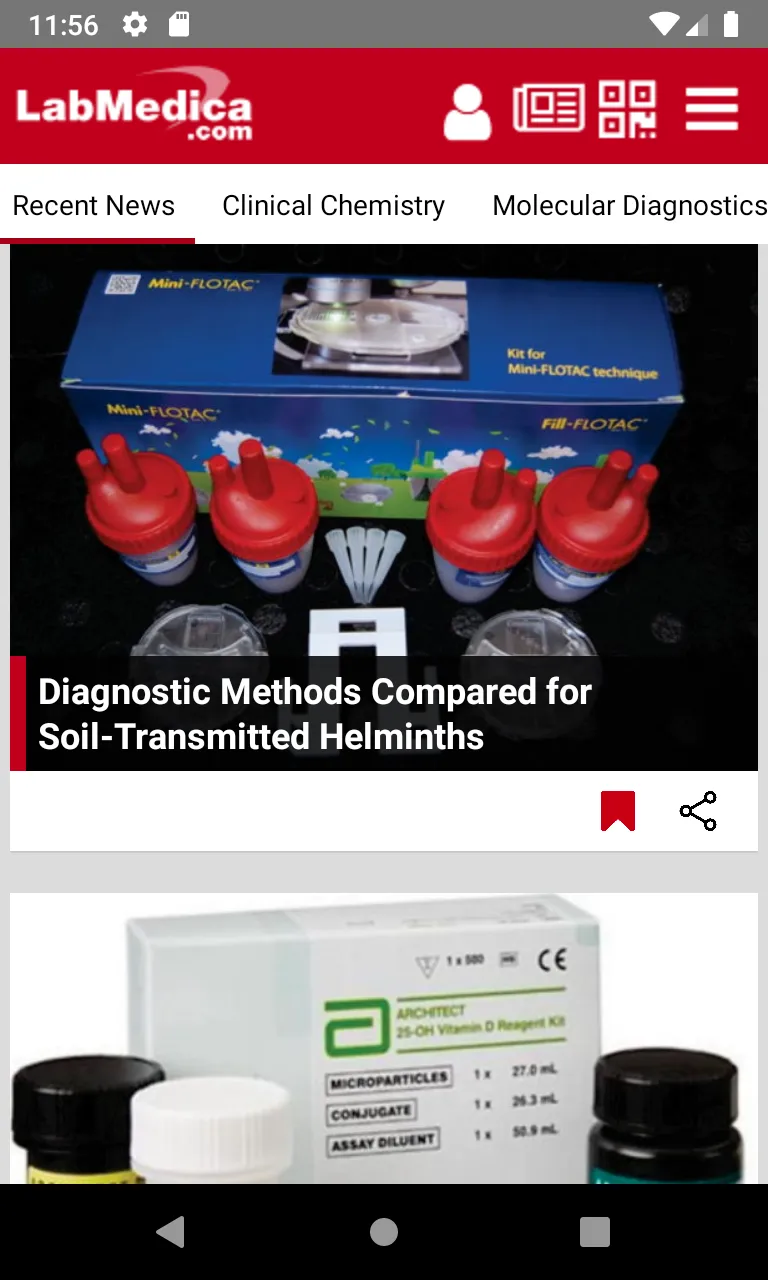This screenshot has height=1280, width=768.
Task: Share the Soil-Transmitted Helminths article
Action: pyautogui.click(x=698, y=811)
